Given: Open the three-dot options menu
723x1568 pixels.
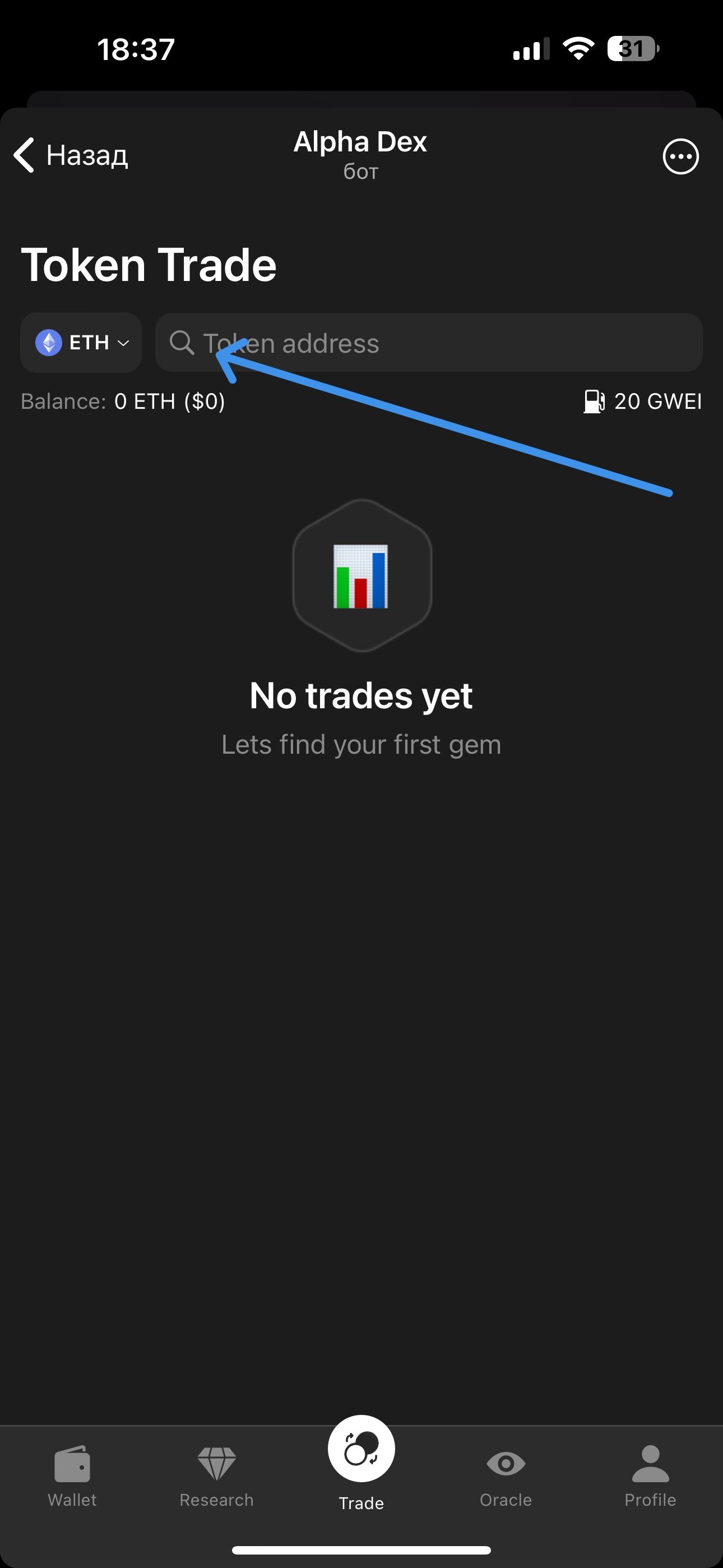Looking at the screenshot, I should (x=680, y=156).
